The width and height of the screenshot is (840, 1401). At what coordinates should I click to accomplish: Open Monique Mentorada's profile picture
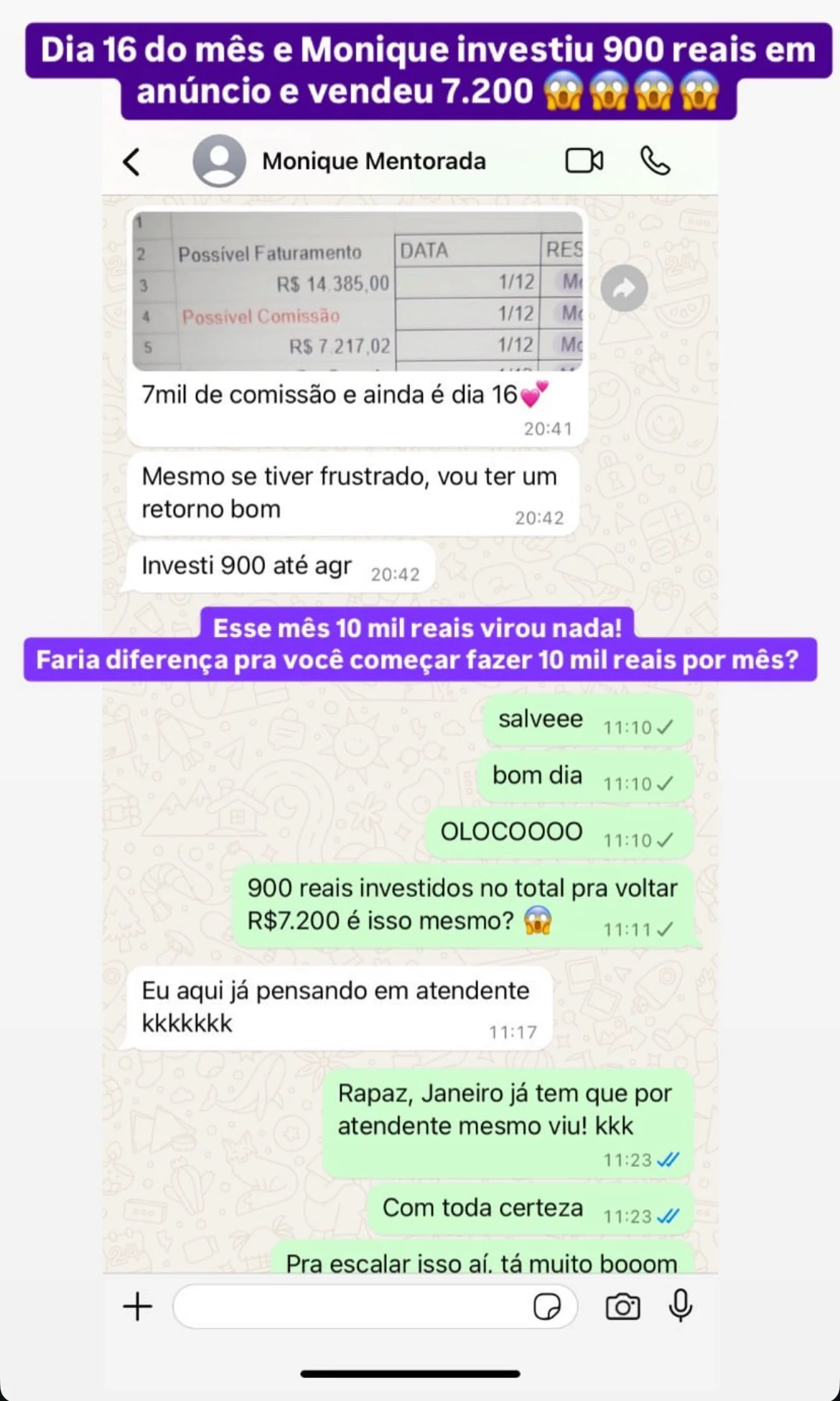pyautogui.click(x=220, y=160)
